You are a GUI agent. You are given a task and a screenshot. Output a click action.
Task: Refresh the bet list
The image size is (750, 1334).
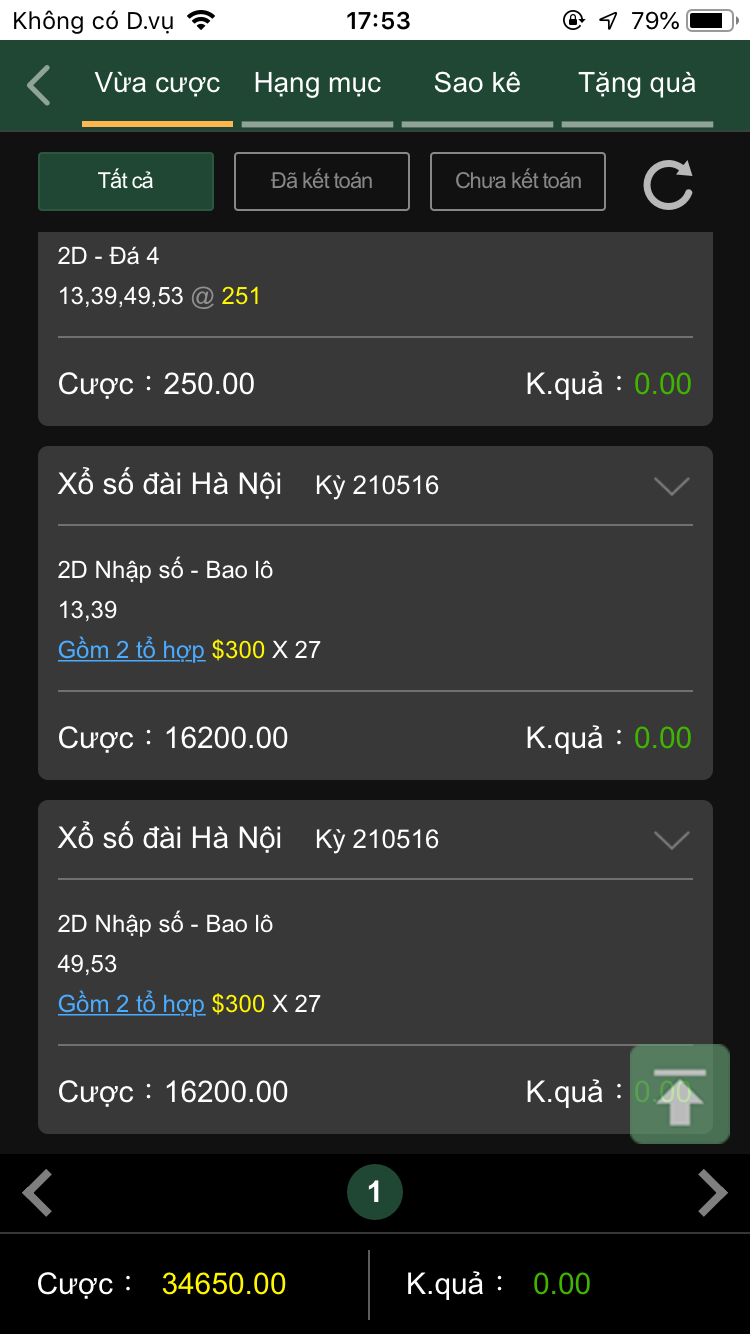[x=668, y=185]
